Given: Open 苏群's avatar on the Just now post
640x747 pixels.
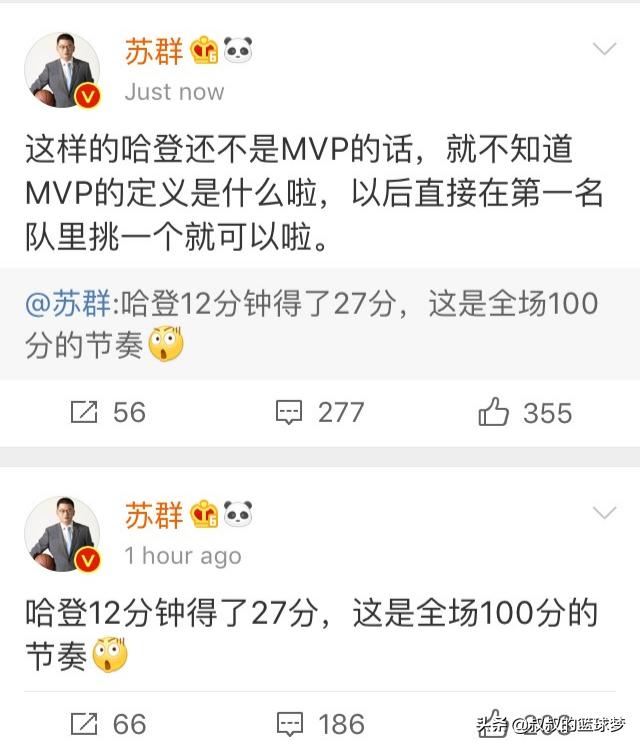Looking at the screenshot, I should point(62,71).
